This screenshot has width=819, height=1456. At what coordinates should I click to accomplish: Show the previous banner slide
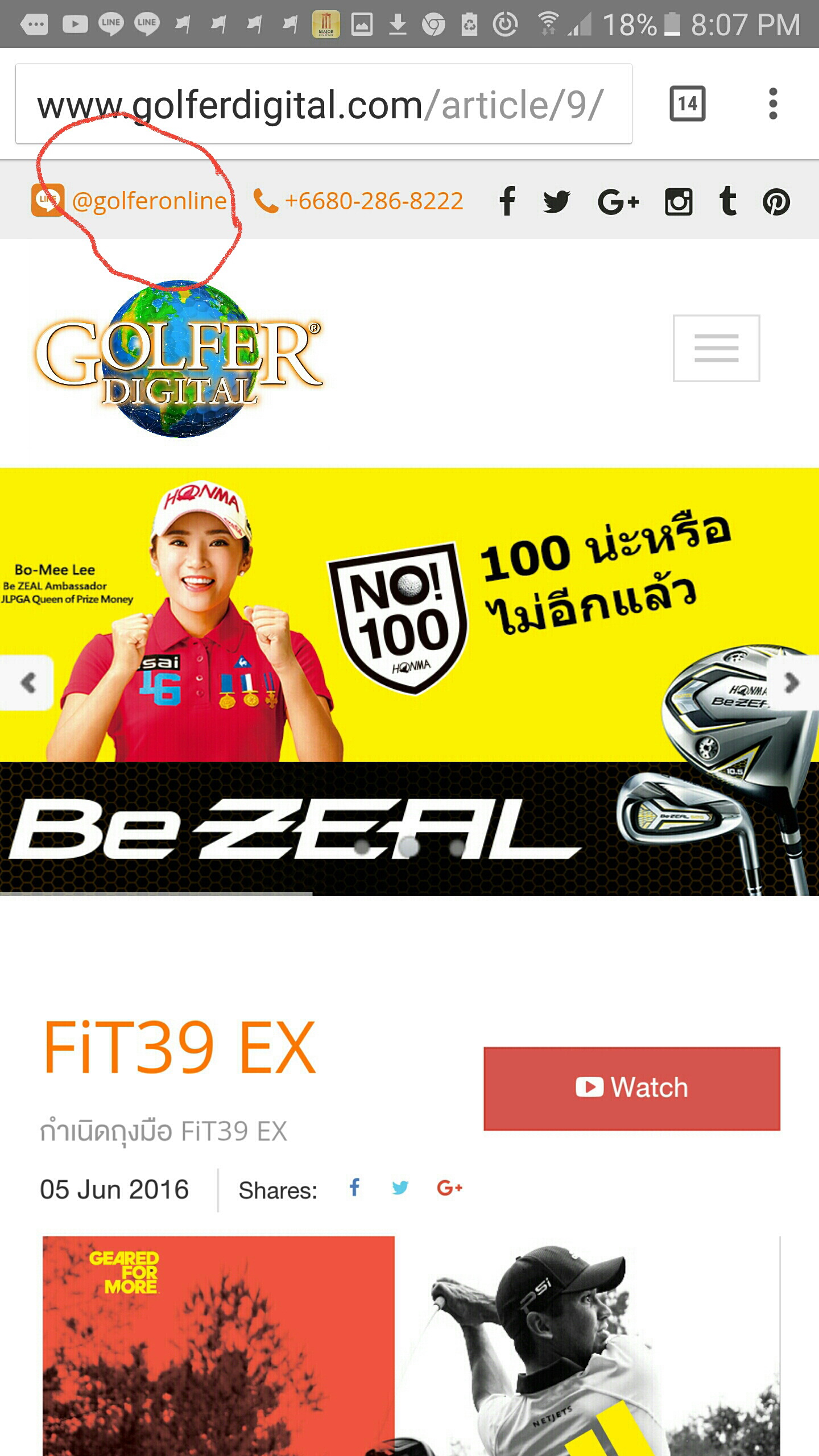pos(27,682)
